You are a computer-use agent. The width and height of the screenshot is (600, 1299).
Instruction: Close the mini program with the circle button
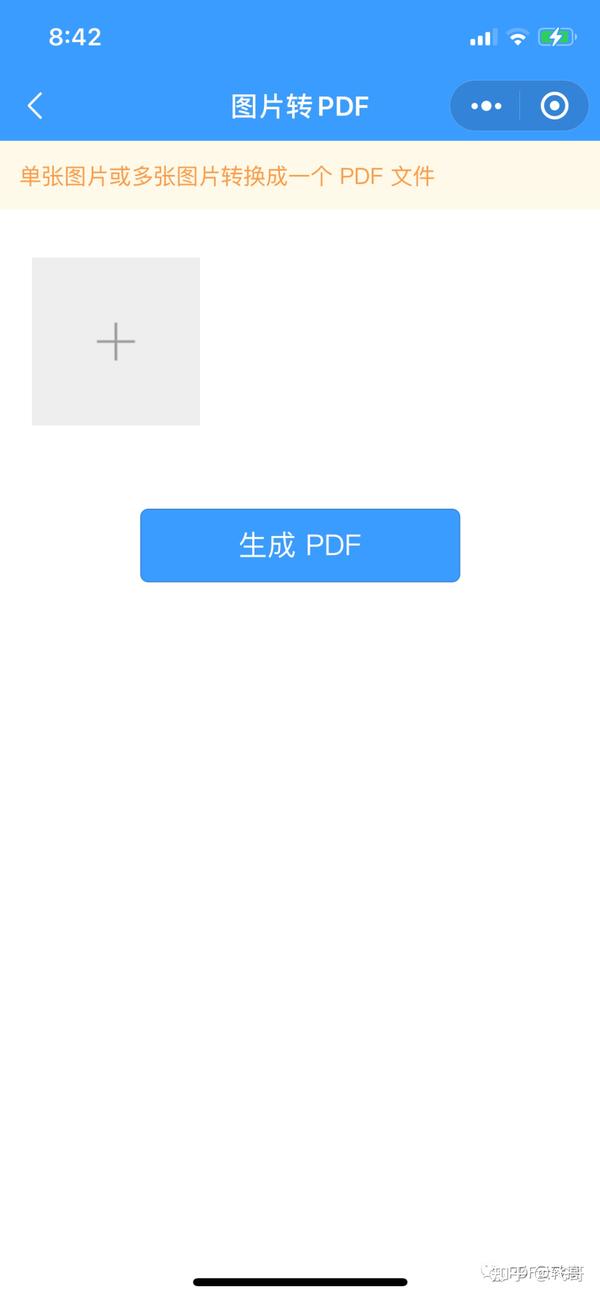pos(554,106)
